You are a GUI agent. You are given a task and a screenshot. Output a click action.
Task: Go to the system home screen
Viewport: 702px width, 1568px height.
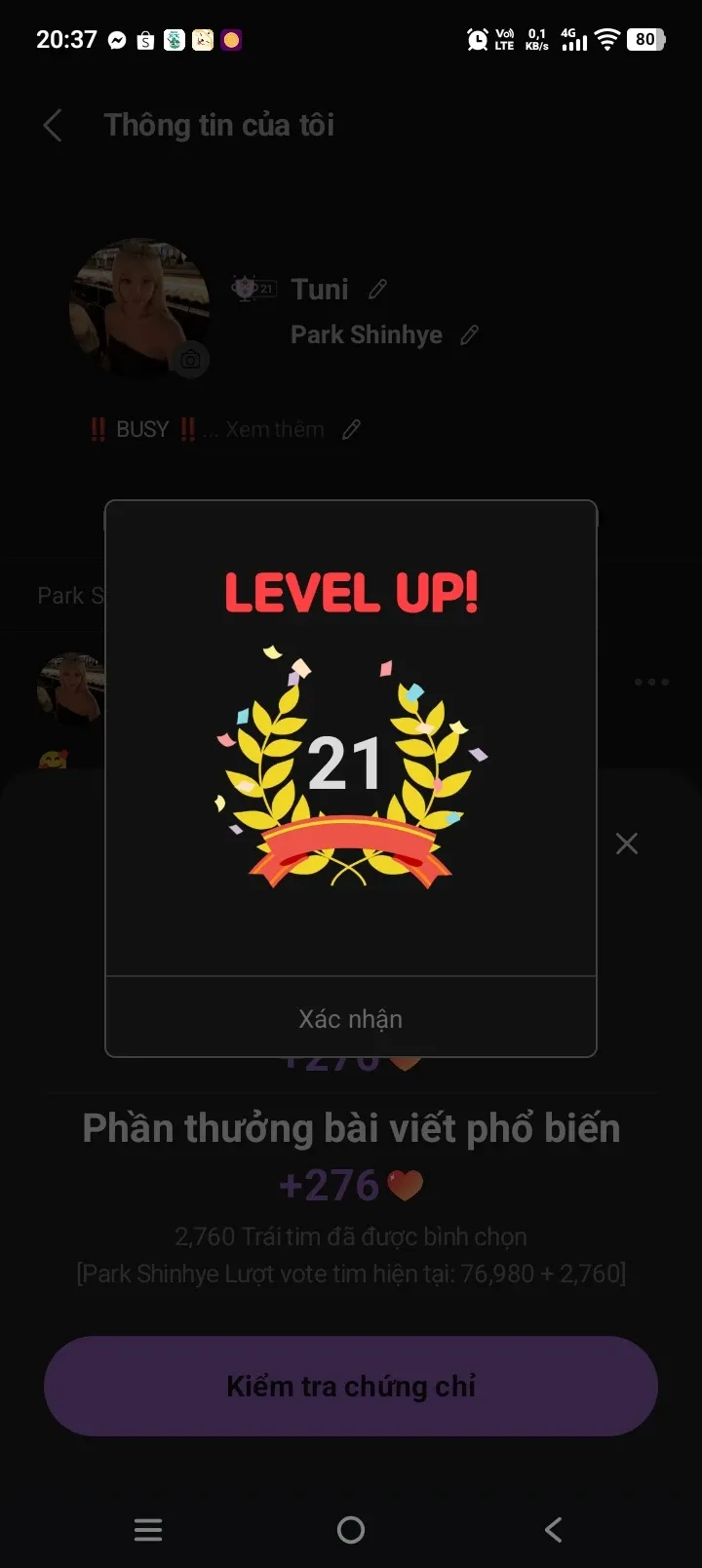[x=351, y=1529]
